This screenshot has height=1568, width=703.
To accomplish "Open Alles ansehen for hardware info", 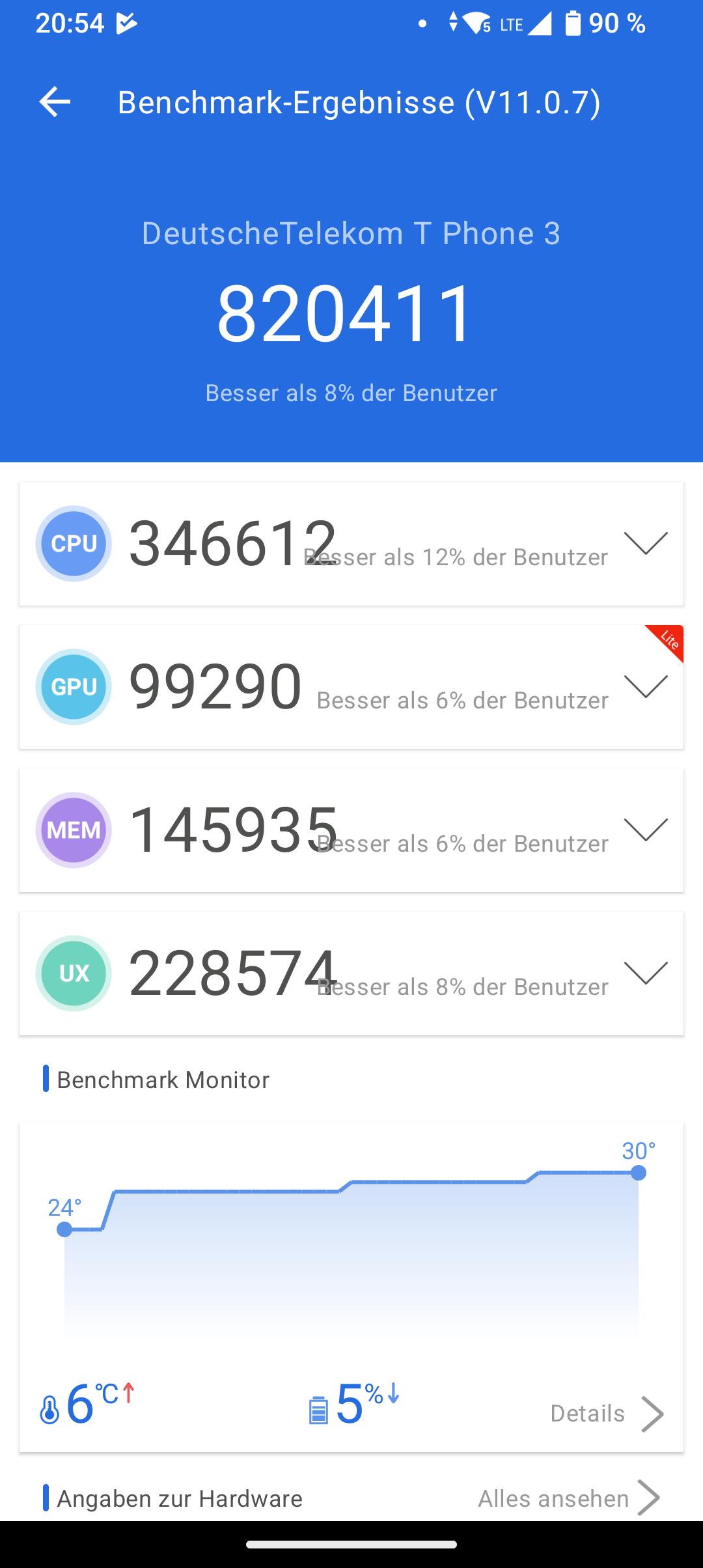I will click(x=568, y=1498).
